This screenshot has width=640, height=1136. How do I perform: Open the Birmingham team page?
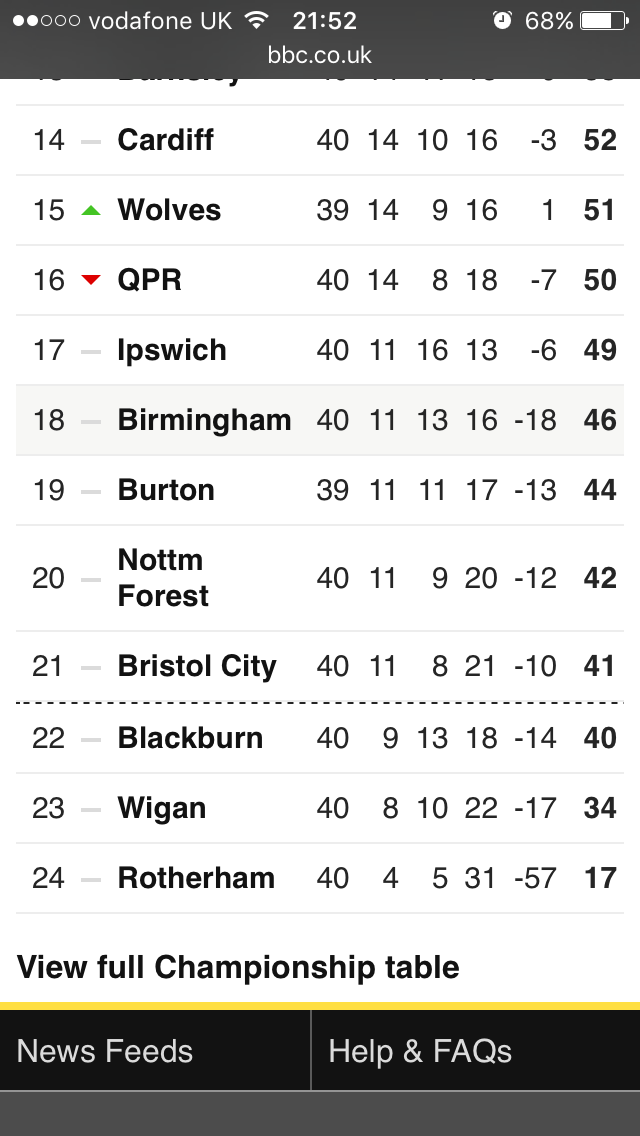coord(204,420)
